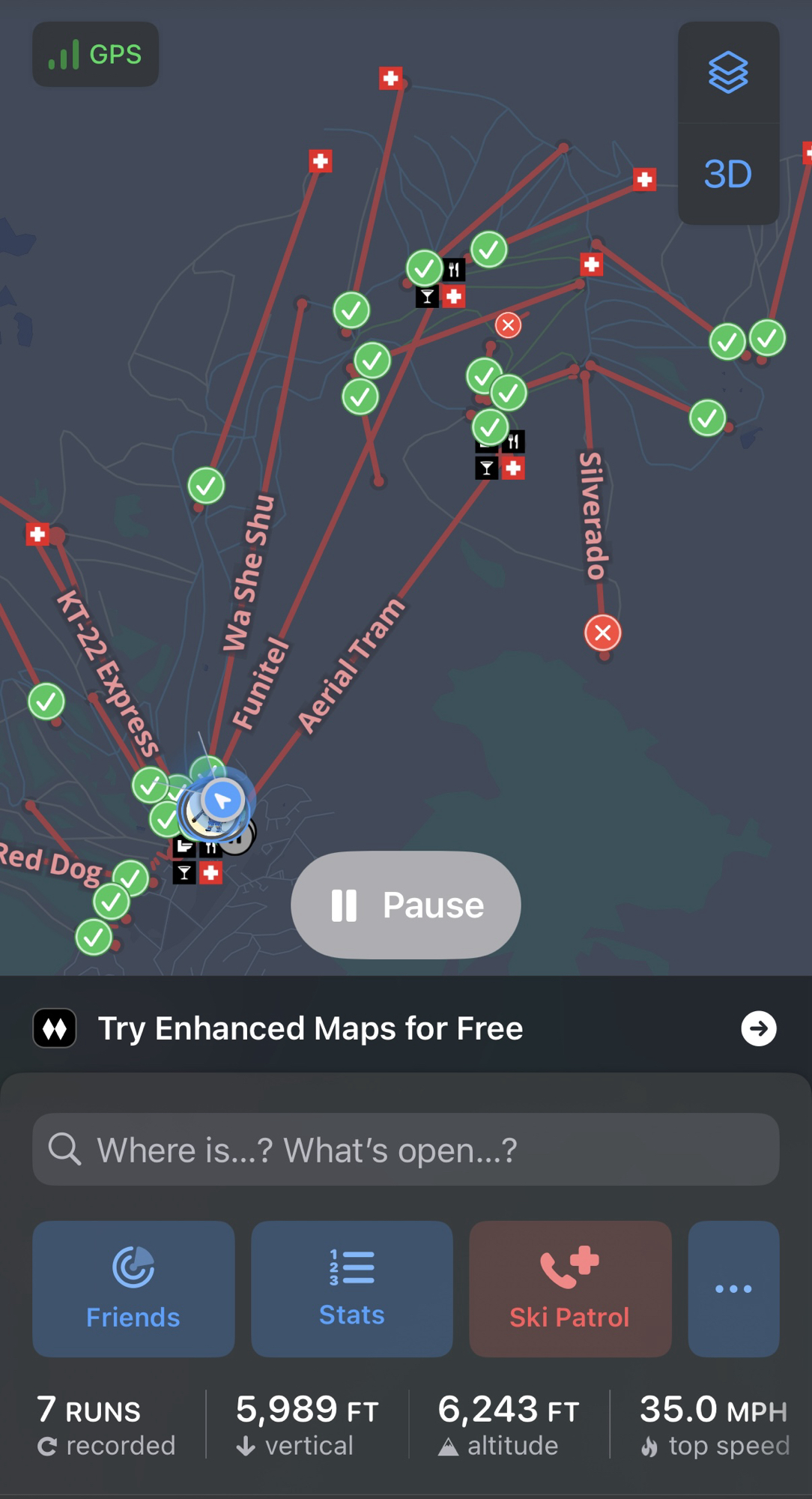The width and height of the screenshot is (812, 1499).
Task: Switch map to 3D view
Action: 728,174
